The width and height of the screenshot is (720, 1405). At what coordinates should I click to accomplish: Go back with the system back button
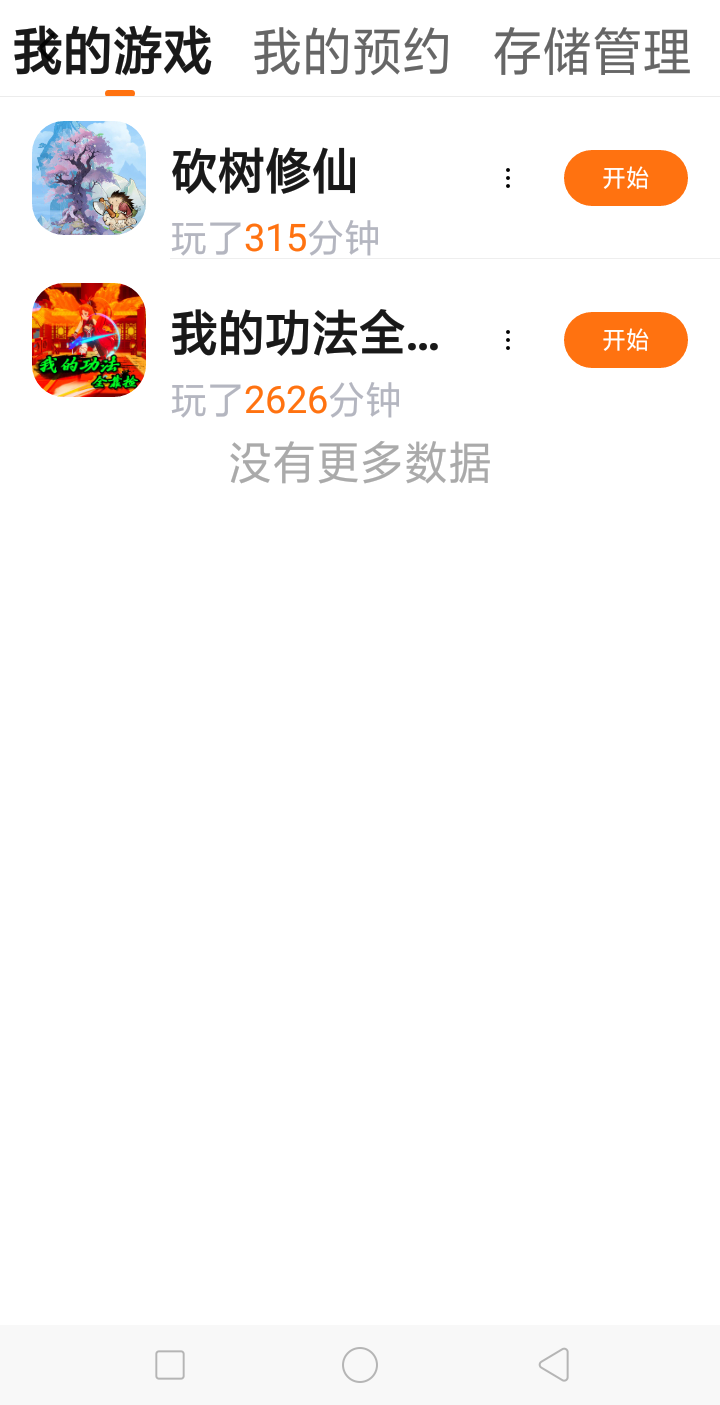click(553, 1365)
